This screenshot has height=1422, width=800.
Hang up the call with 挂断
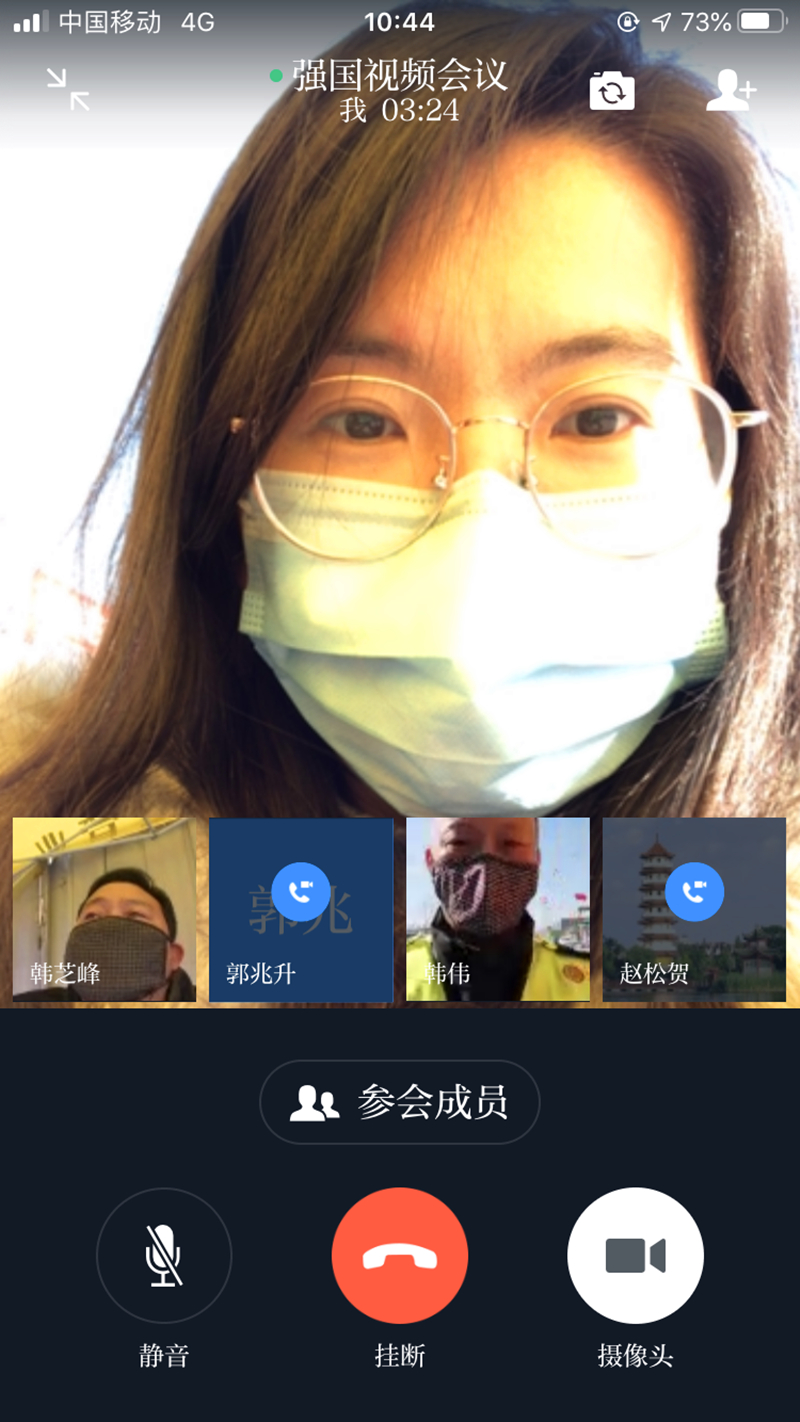pyautogui.click(x=400, y=1255)
